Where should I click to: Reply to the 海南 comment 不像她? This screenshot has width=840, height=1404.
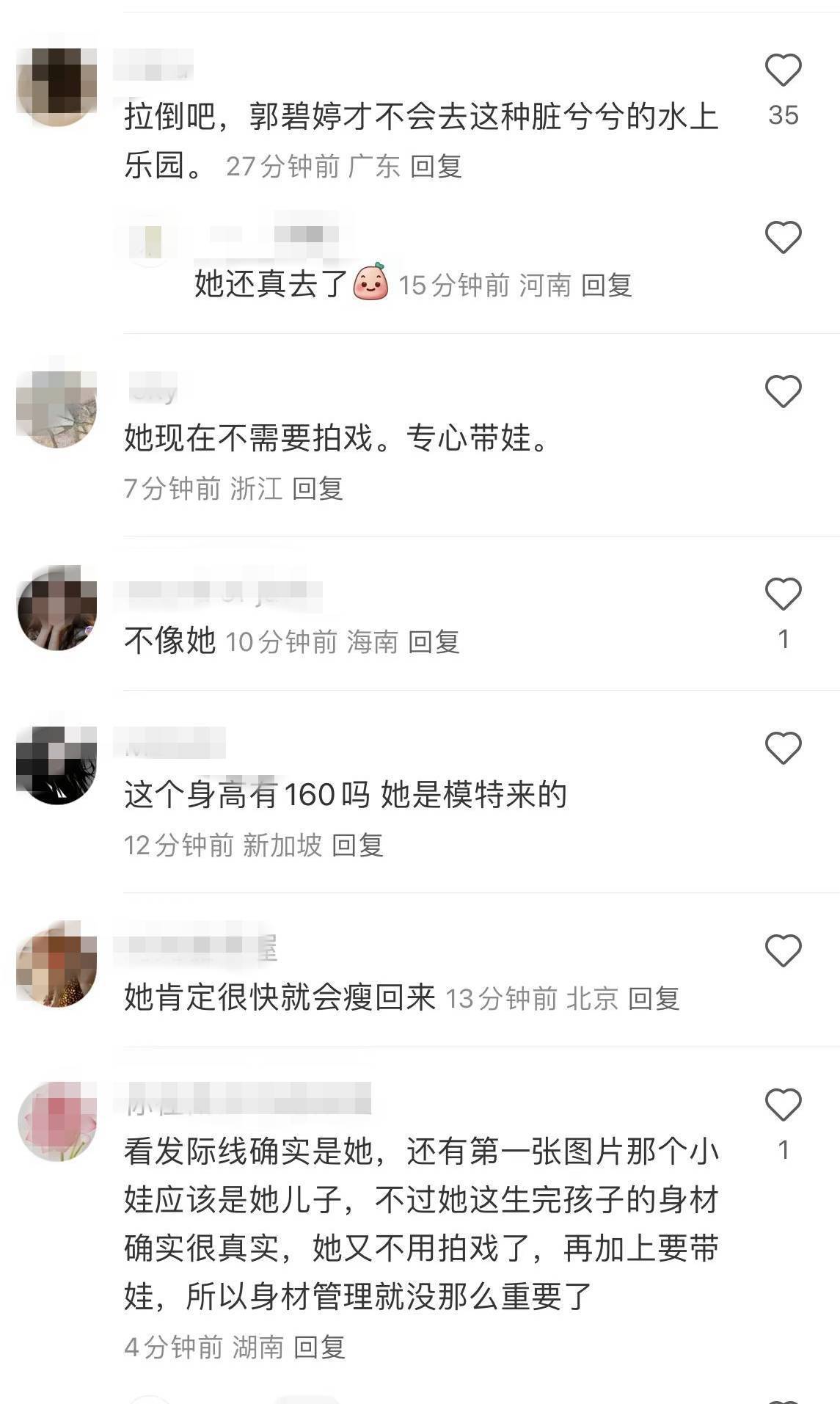pyautogui.click(x=433, y=642)
